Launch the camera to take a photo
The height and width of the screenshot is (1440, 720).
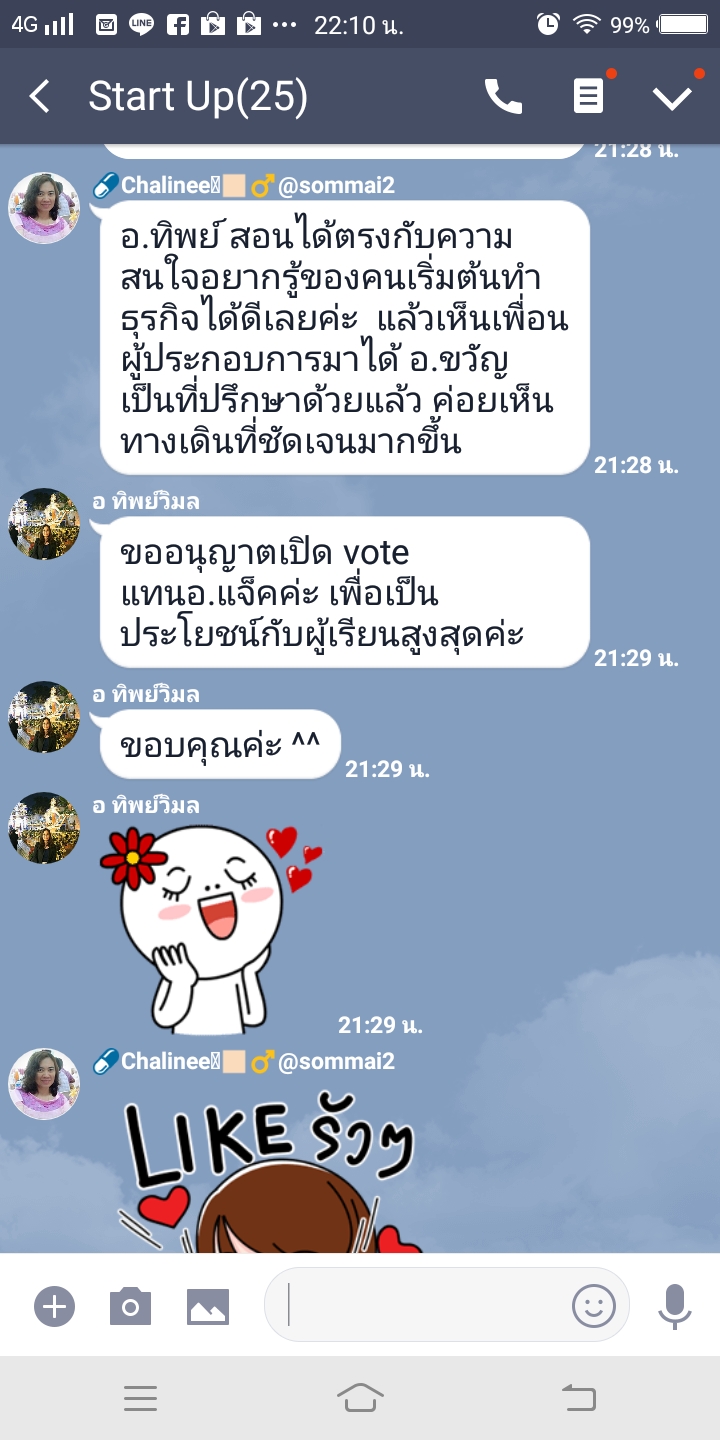pos(130,1306)
